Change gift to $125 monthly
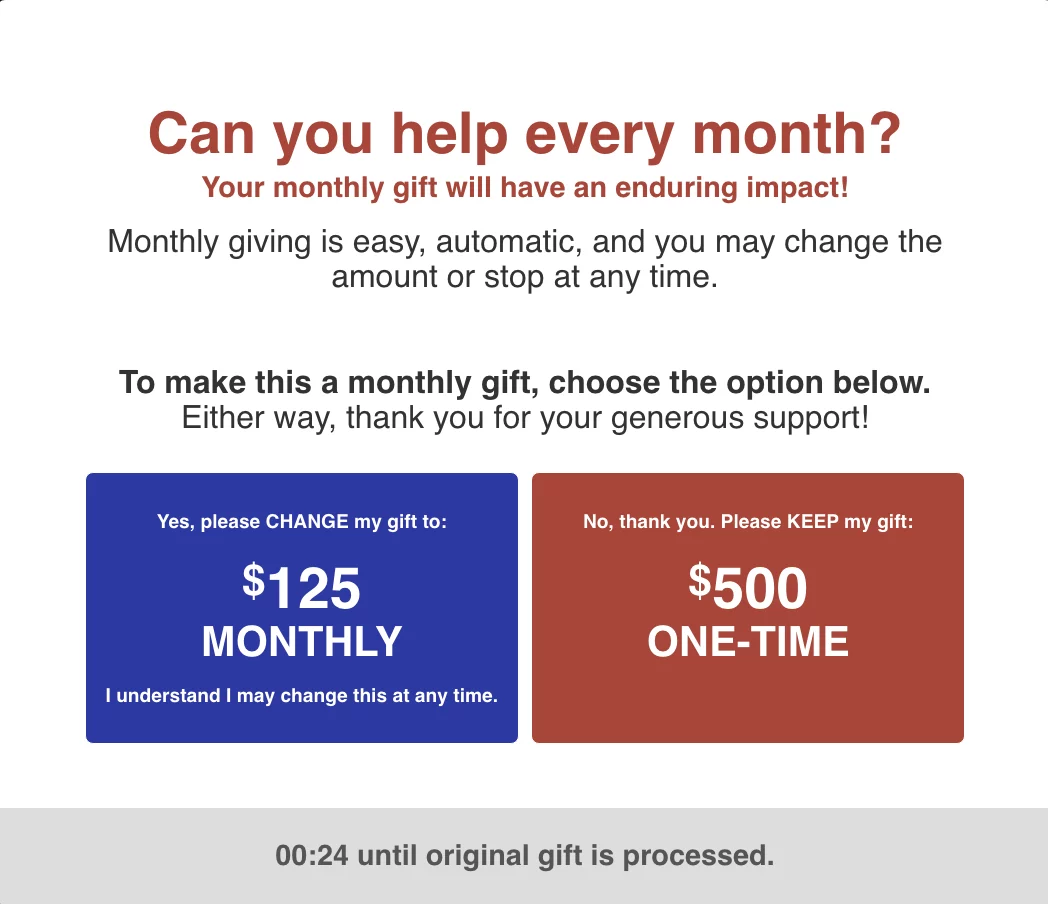This screenshot has width=1048, height=904. pyautogui.click(x=301, y=608)
